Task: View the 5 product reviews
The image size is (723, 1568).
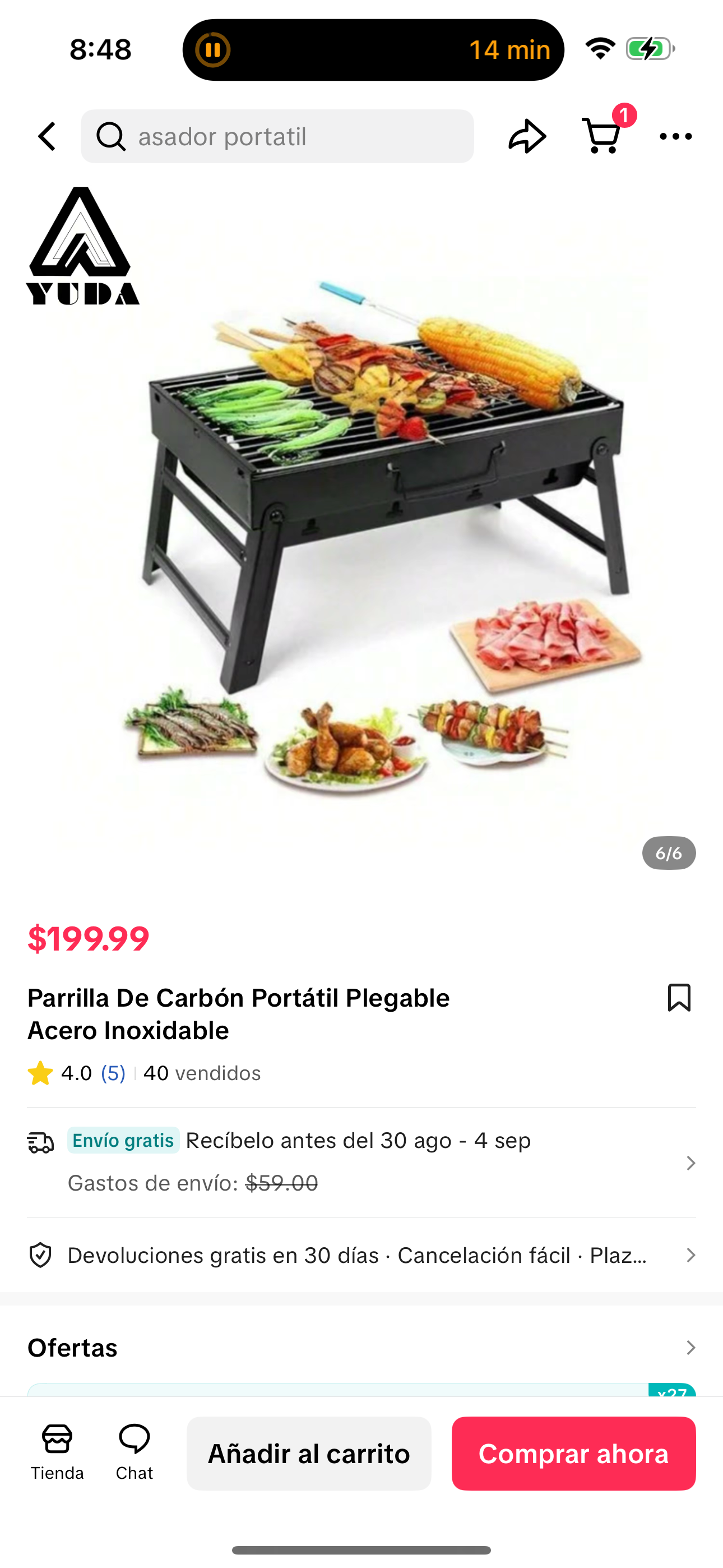Action: point(113,1073)
